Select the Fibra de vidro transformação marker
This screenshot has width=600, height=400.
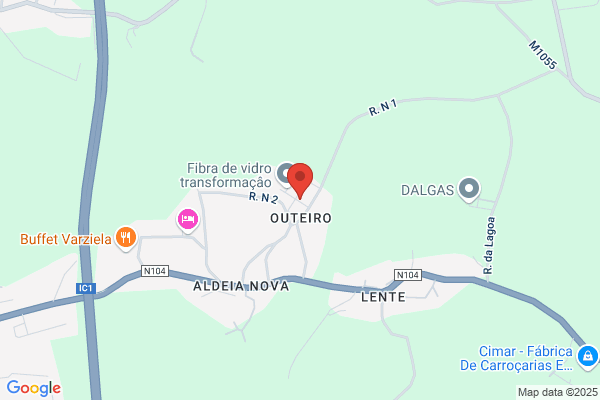pos(284,174)
